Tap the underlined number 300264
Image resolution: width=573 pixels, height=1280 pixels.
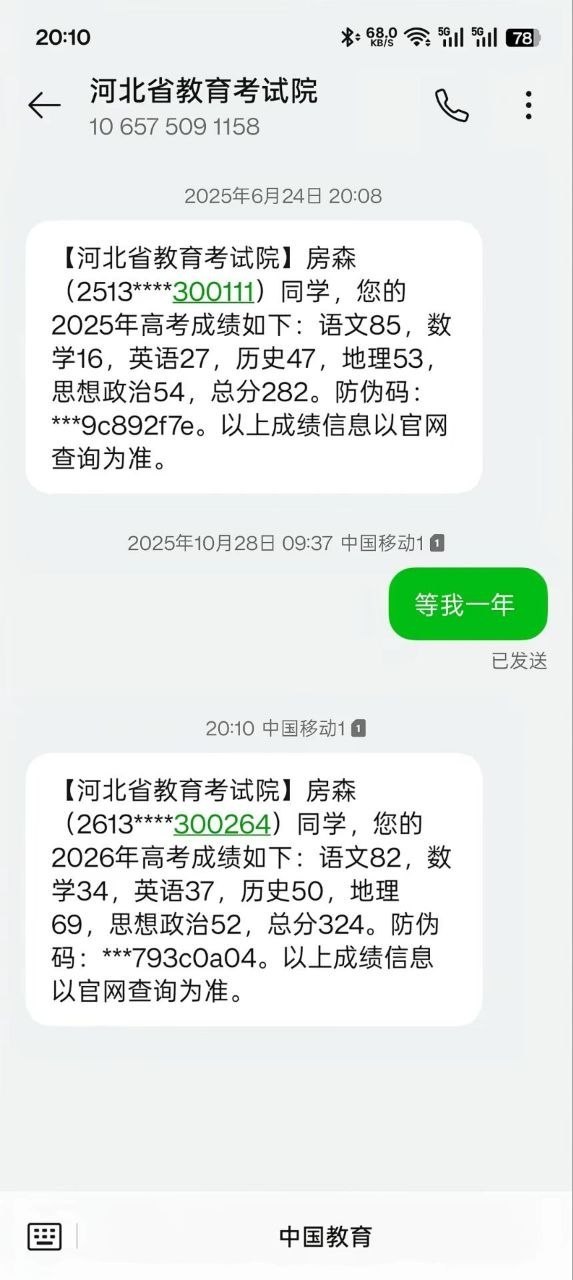point(222,824)
